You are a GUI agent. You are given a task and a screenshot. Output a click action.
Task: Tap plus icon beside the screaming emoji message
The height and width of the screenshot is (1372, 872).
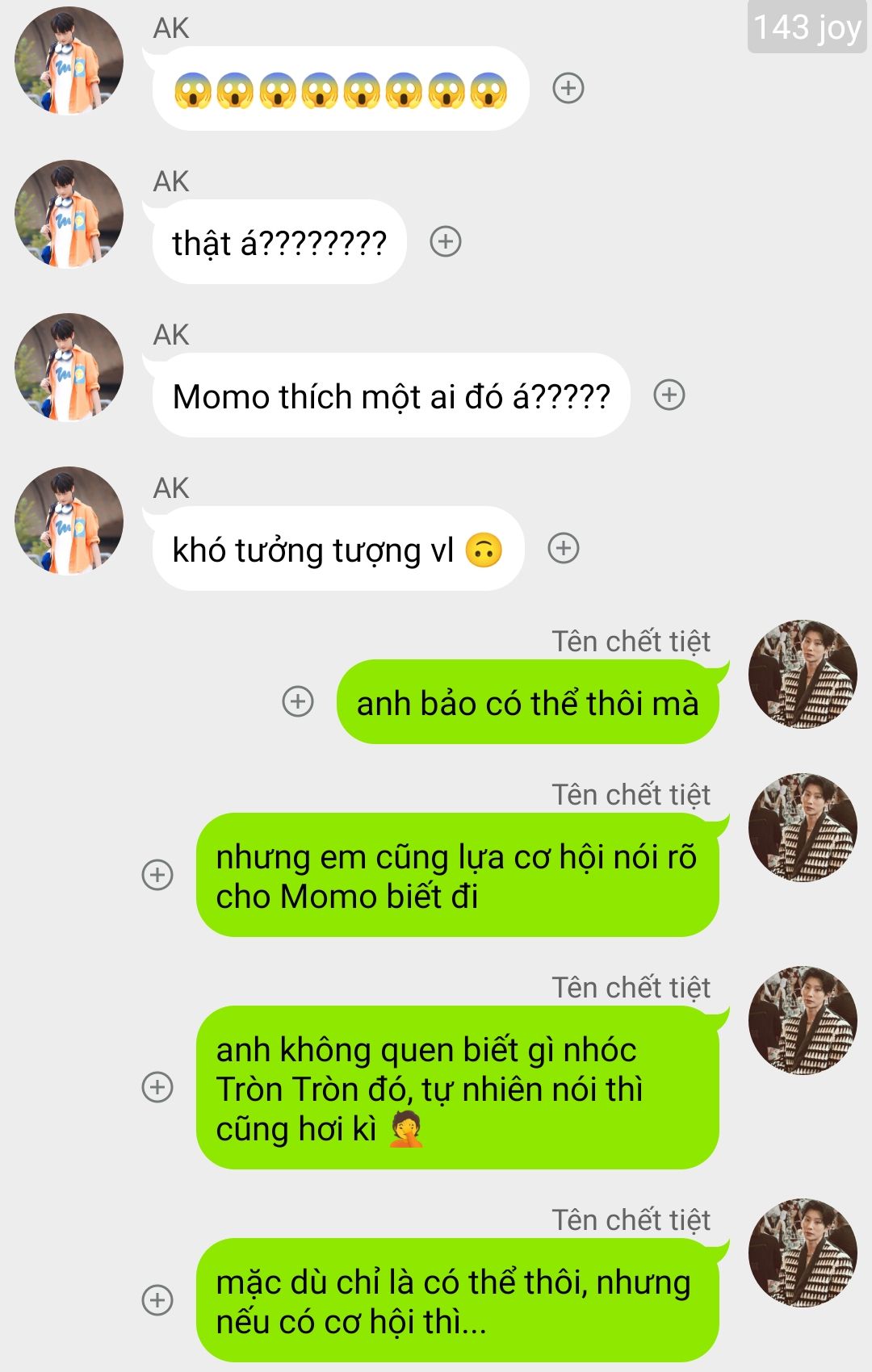point(568,88)
